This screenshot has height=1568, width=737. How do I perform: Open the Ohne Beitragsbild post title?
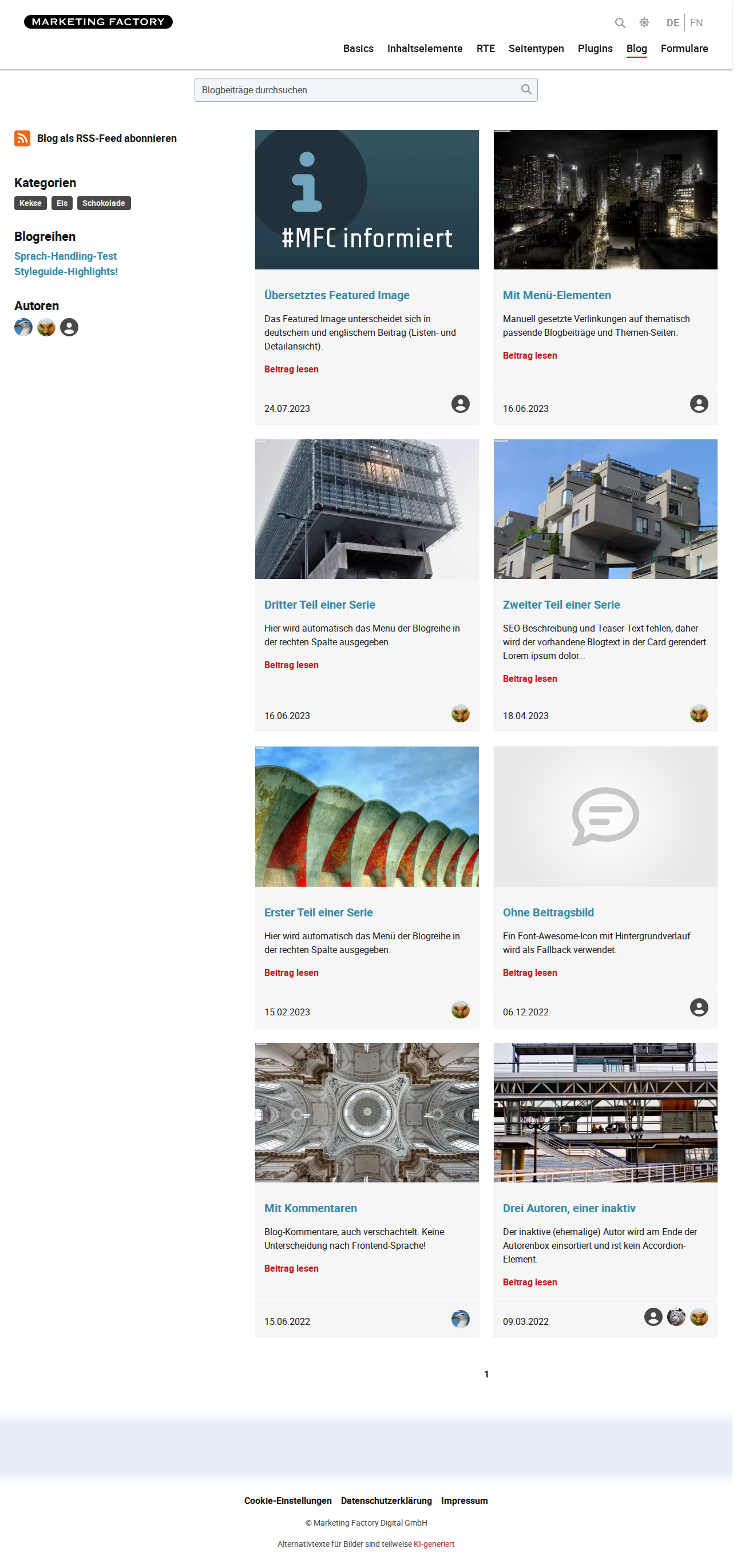click(x=548, y=911)
